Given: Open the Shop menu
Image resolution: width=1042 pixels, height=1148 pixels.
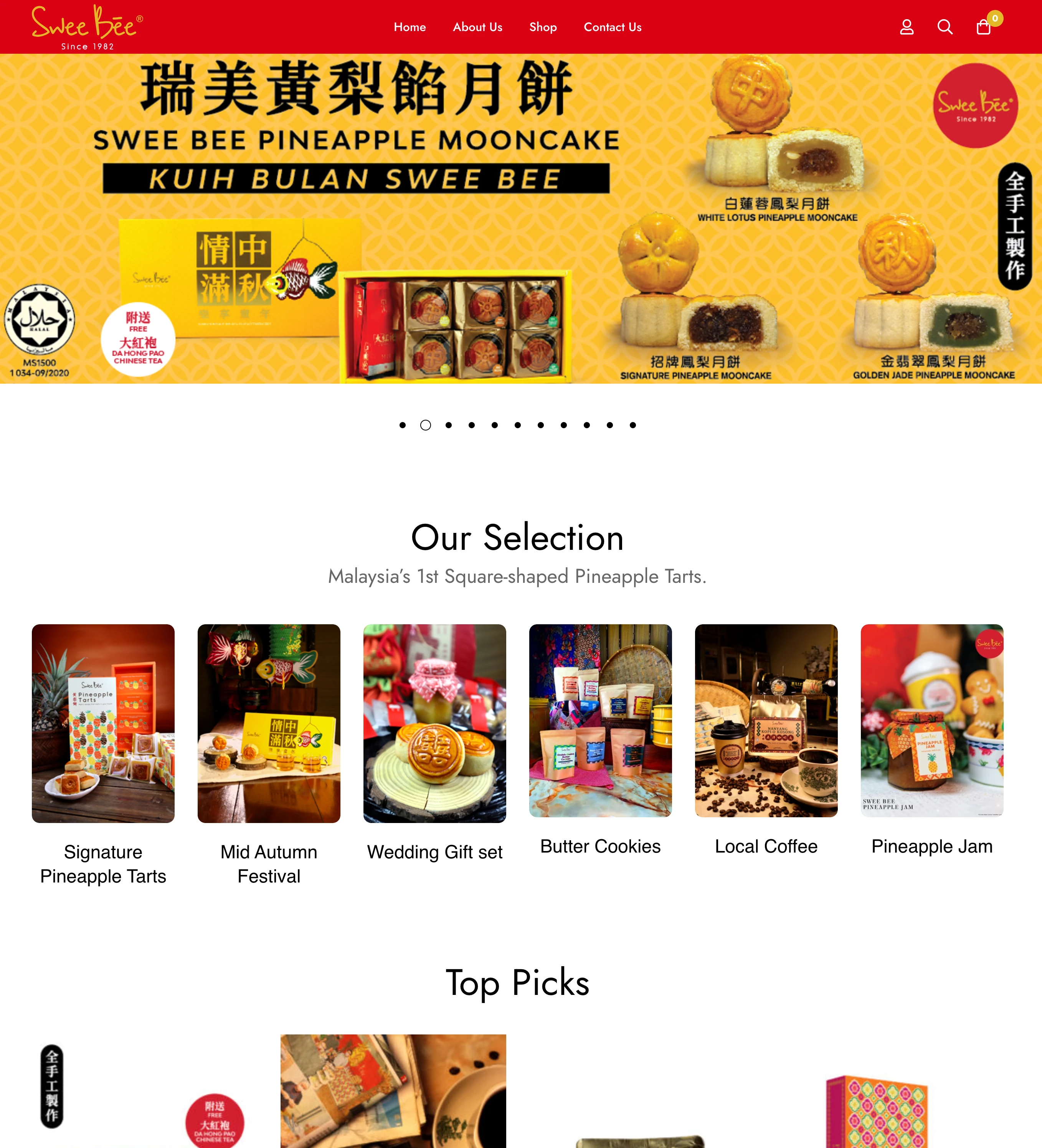Looking at the screenshot, I should coord(542,27).
